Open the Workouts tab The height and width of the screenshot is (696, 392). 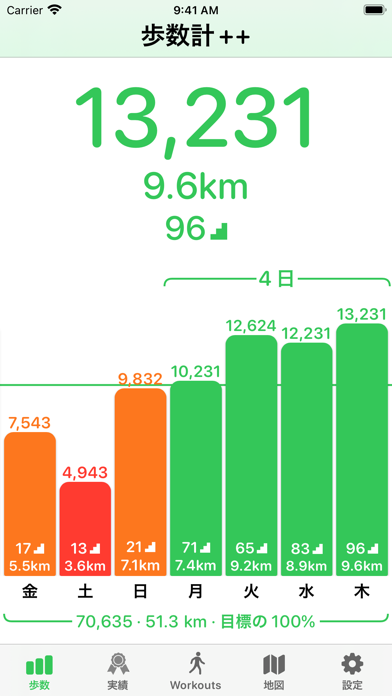195,671
